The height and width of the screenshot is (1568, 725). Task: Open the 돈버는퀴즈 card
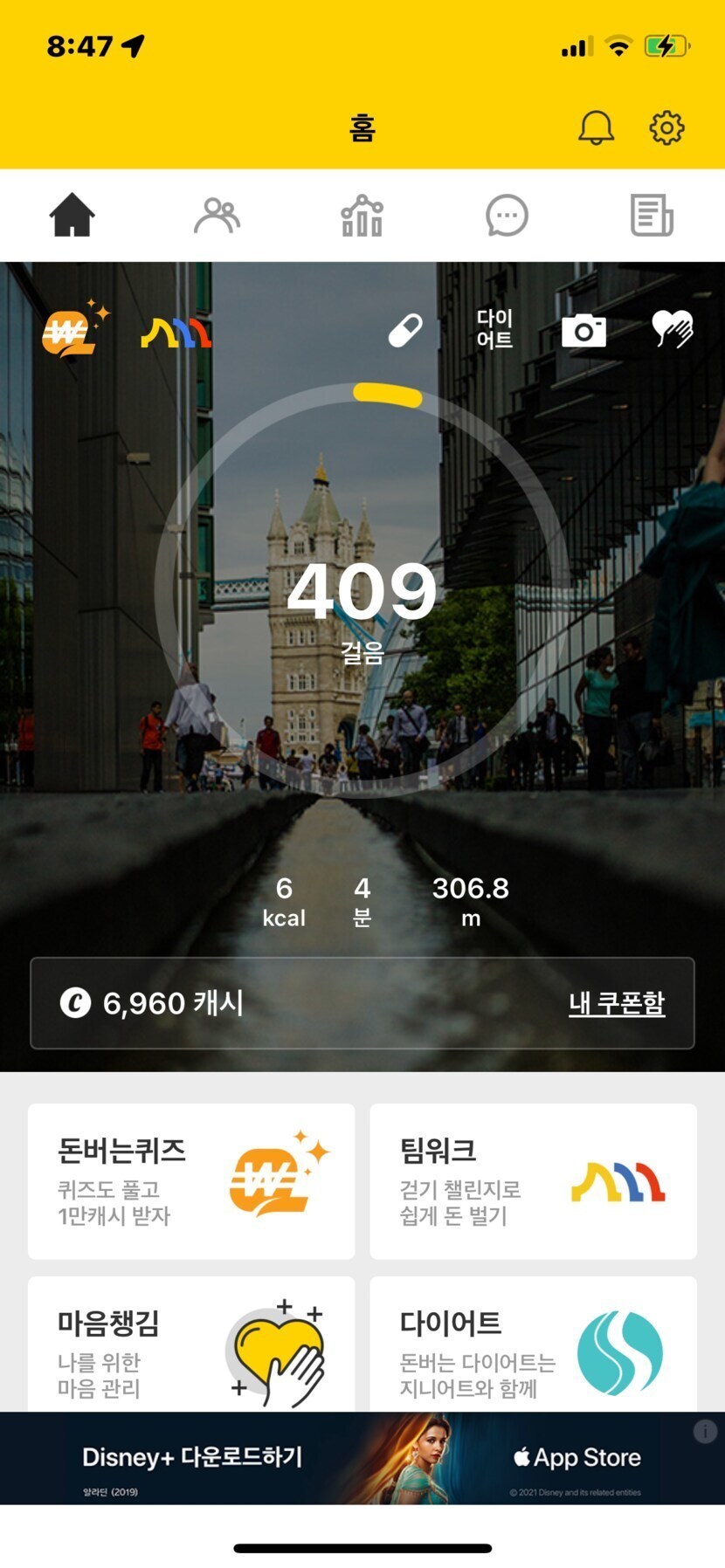click(x=191, y=1180)
